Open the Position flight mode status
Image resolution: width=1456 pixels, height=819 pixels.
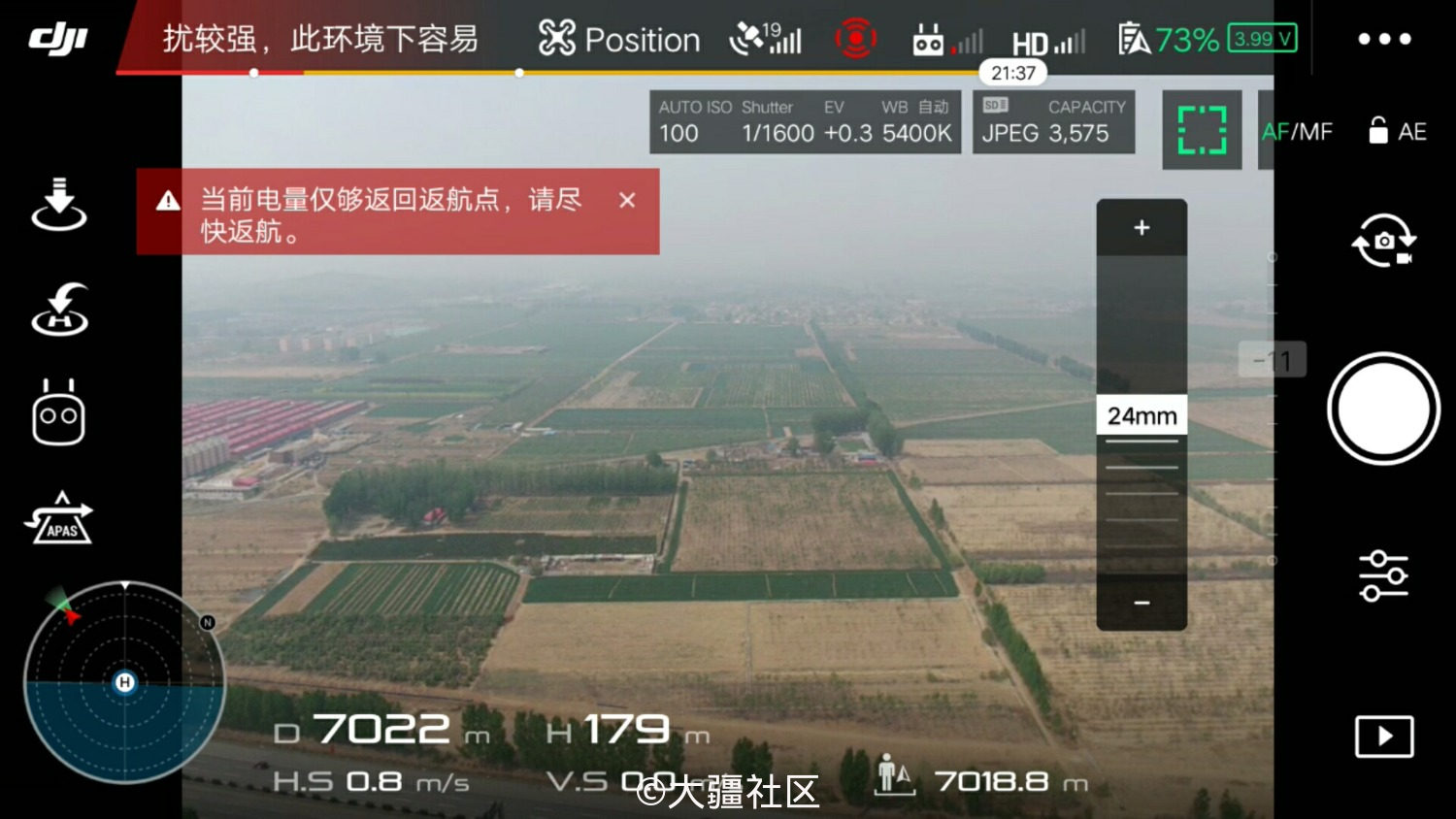pyautogui.click(x=619, y=40)
